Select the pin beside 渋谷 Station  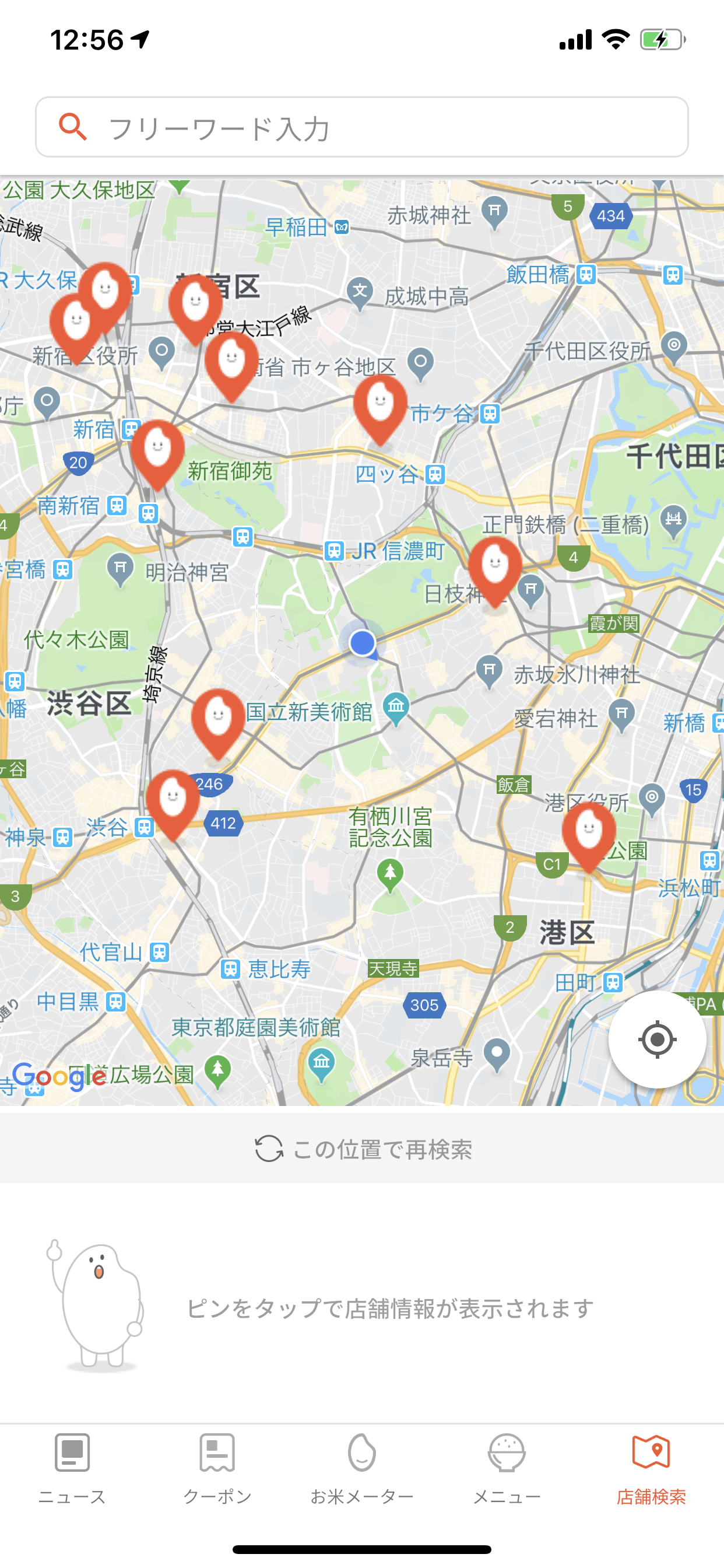click(173, 799)
